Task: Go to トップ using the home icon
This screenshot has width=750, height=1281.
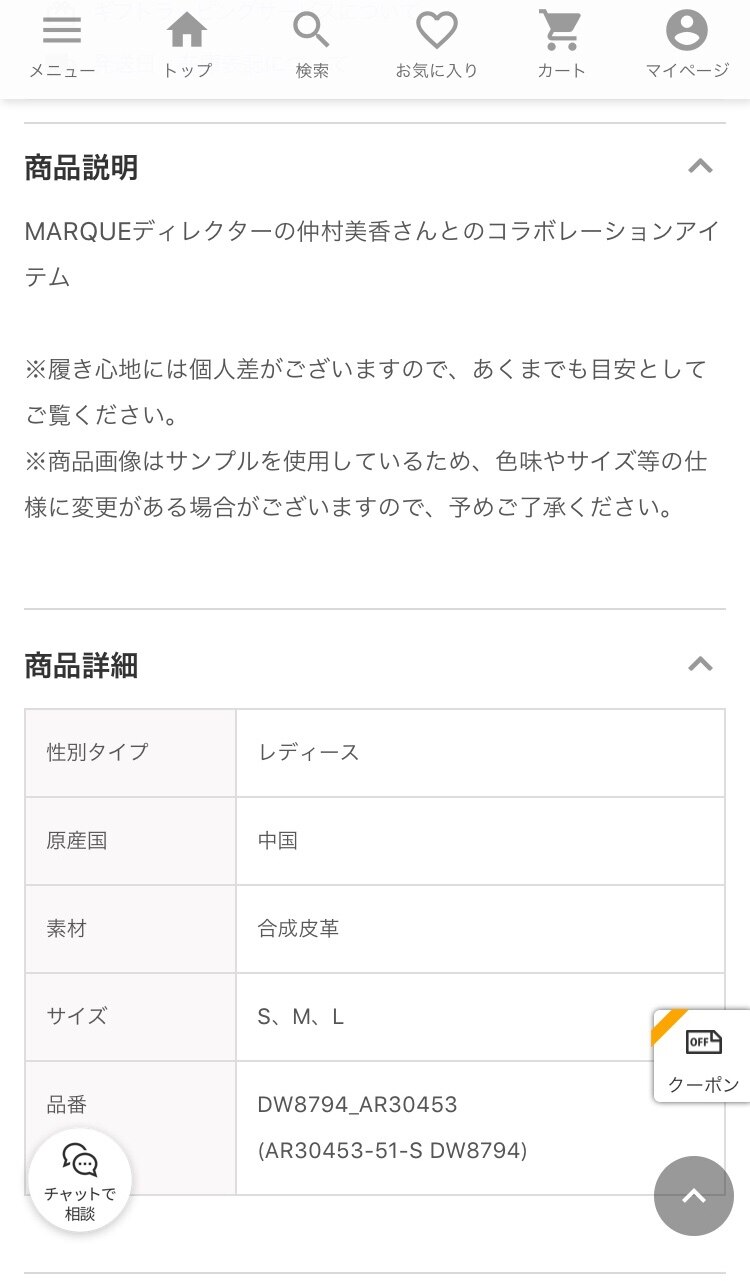Action: pyautogui.click(x=187, y=42)
